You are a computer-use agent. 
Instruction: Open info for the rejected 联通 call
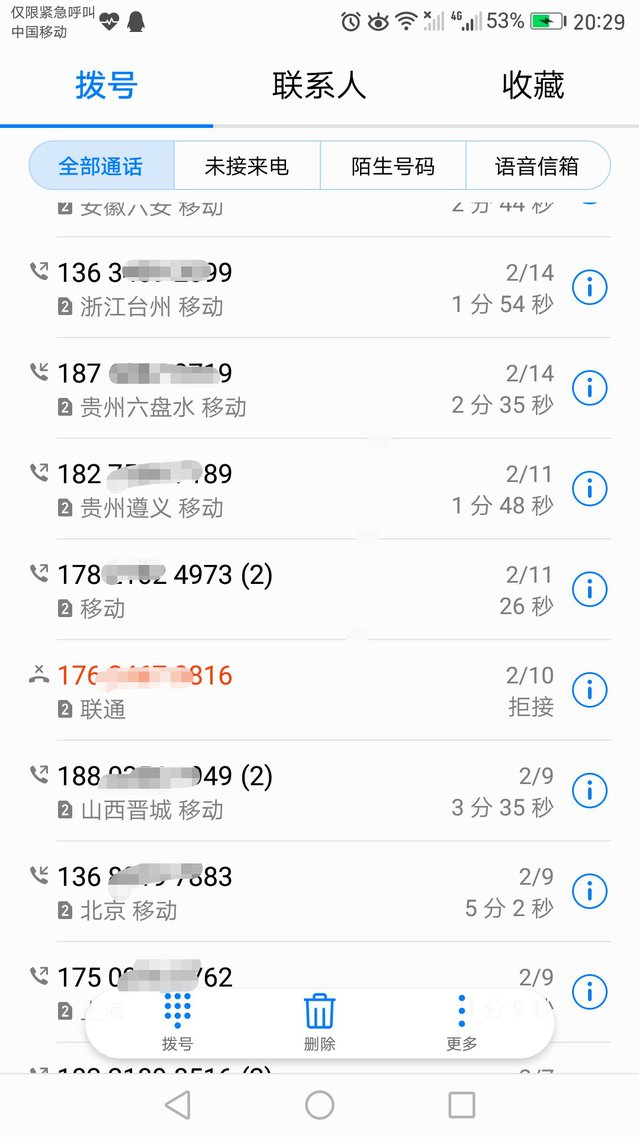point(589,690)
